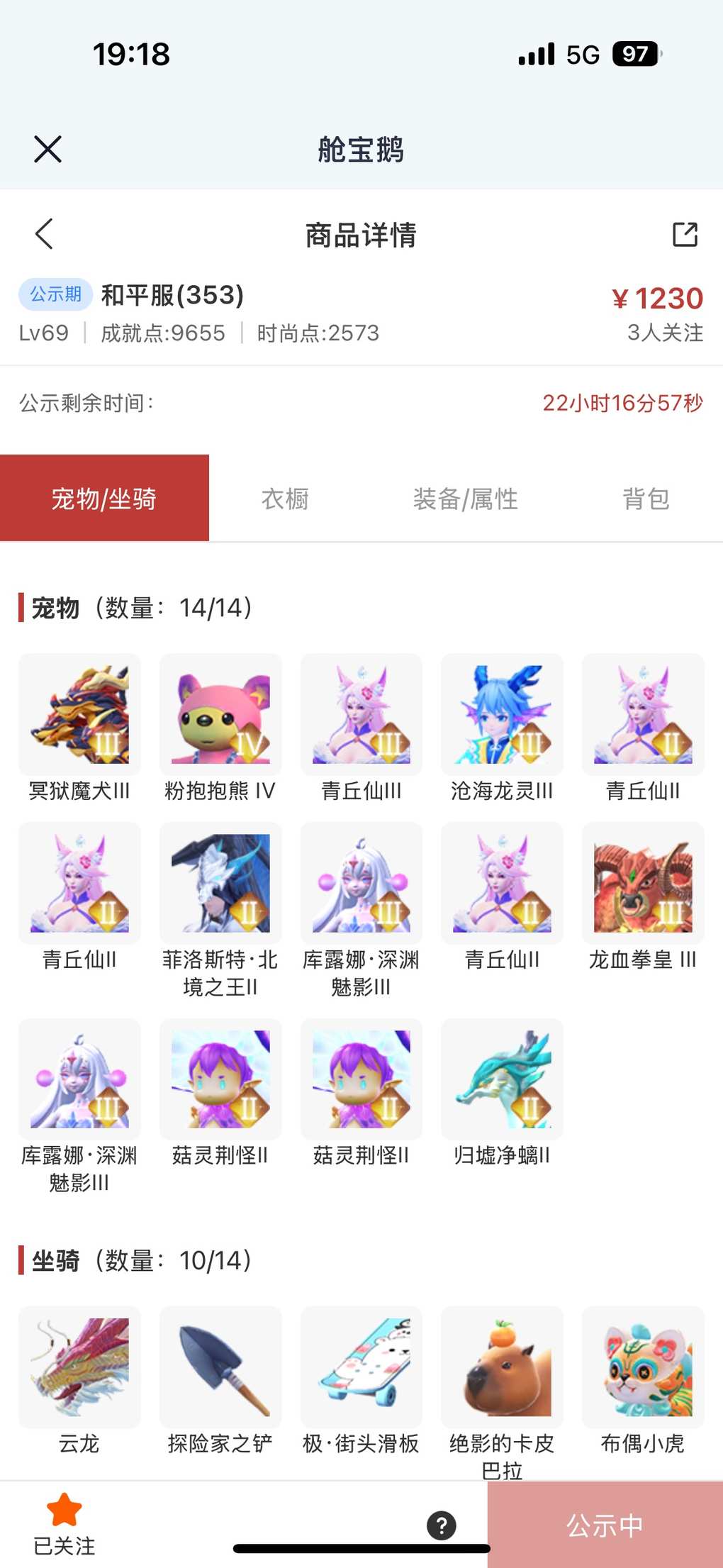Open the help question mark
723x1568 pixels.
point(442,1525)
